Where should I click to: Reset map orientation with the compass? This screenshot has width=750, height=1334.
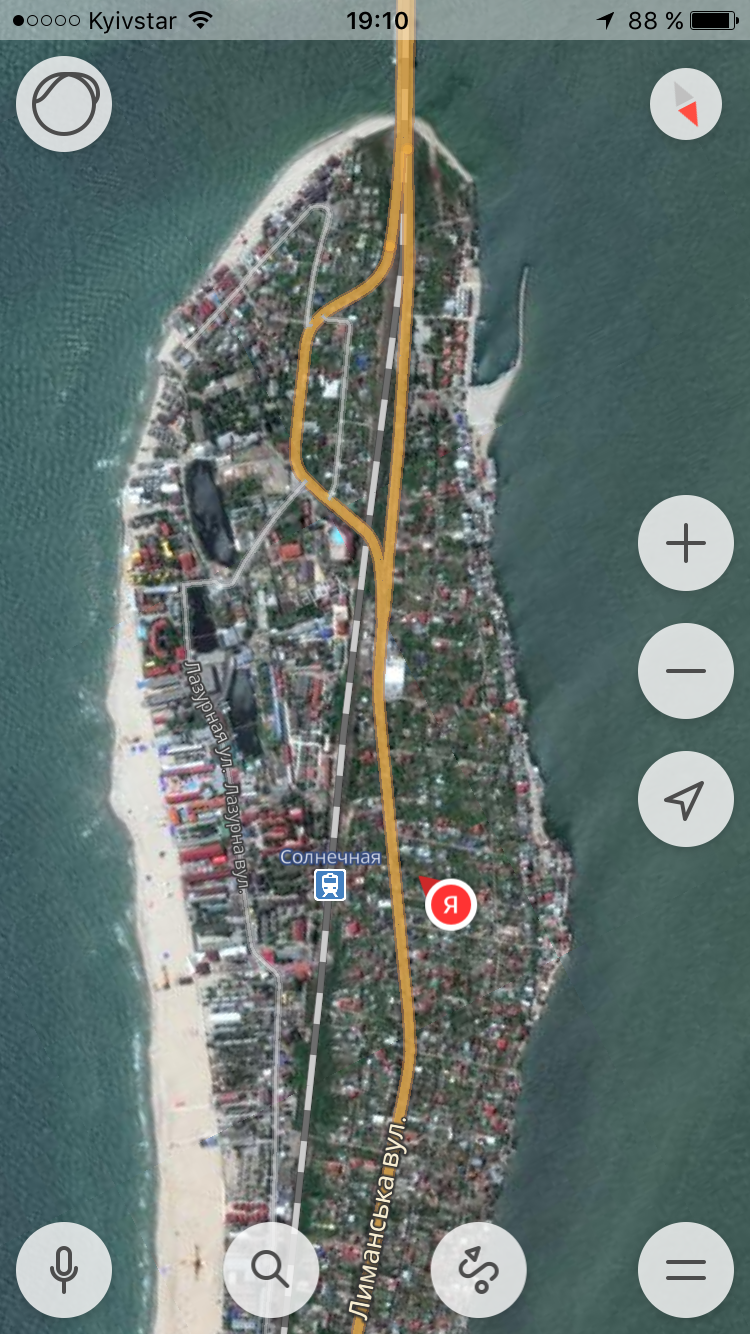point(685,103)
